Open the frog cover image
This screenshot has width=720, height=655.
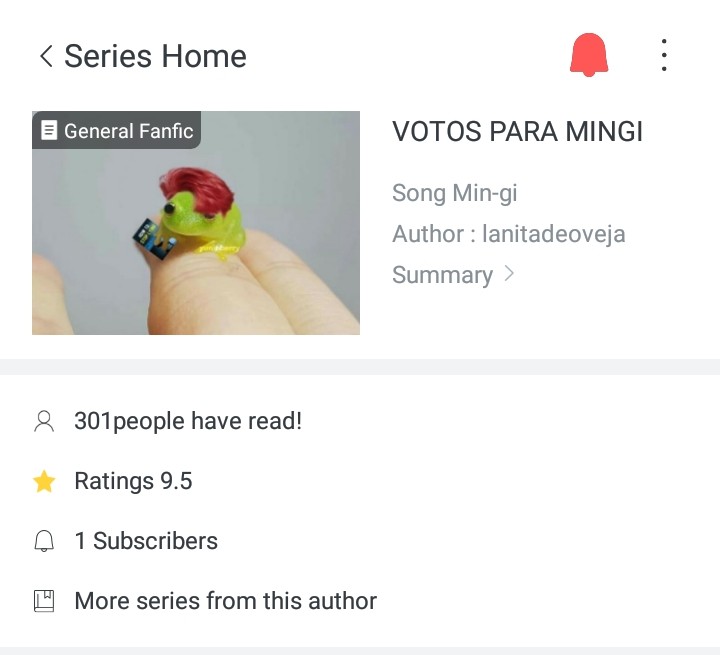coord(196,223)
